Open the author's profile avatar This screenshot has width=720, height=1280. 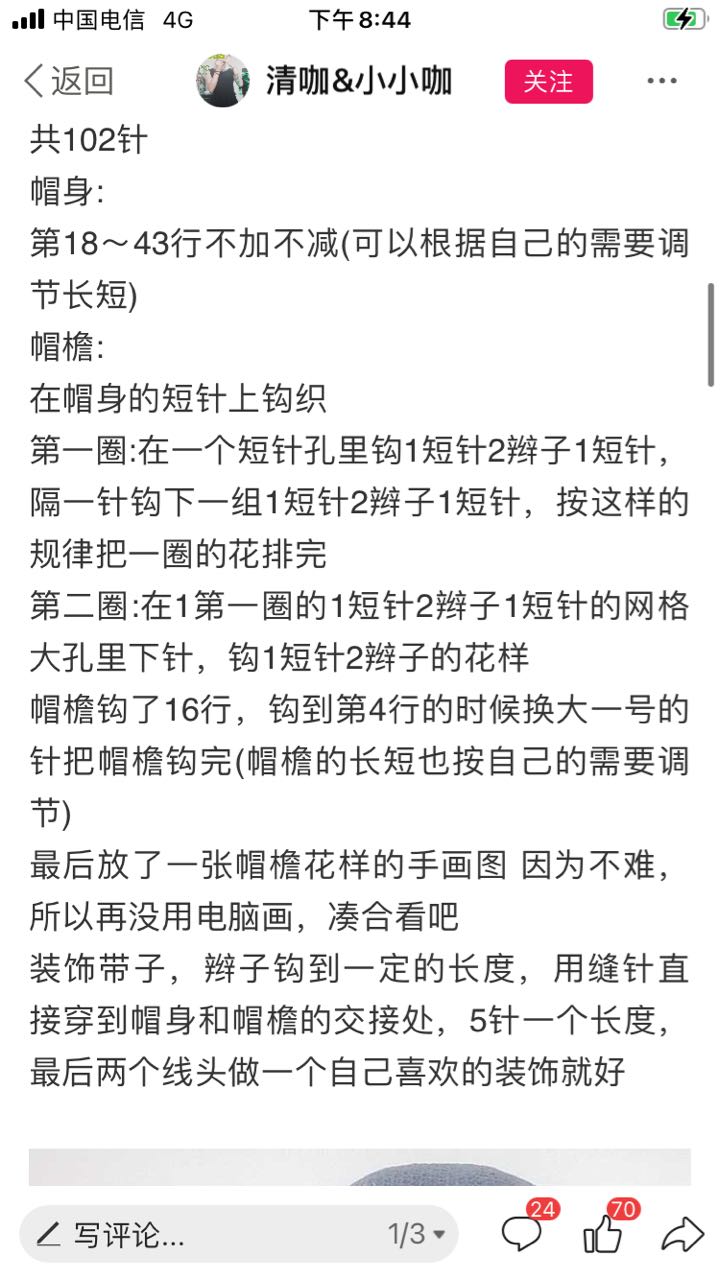click(223, 81)
